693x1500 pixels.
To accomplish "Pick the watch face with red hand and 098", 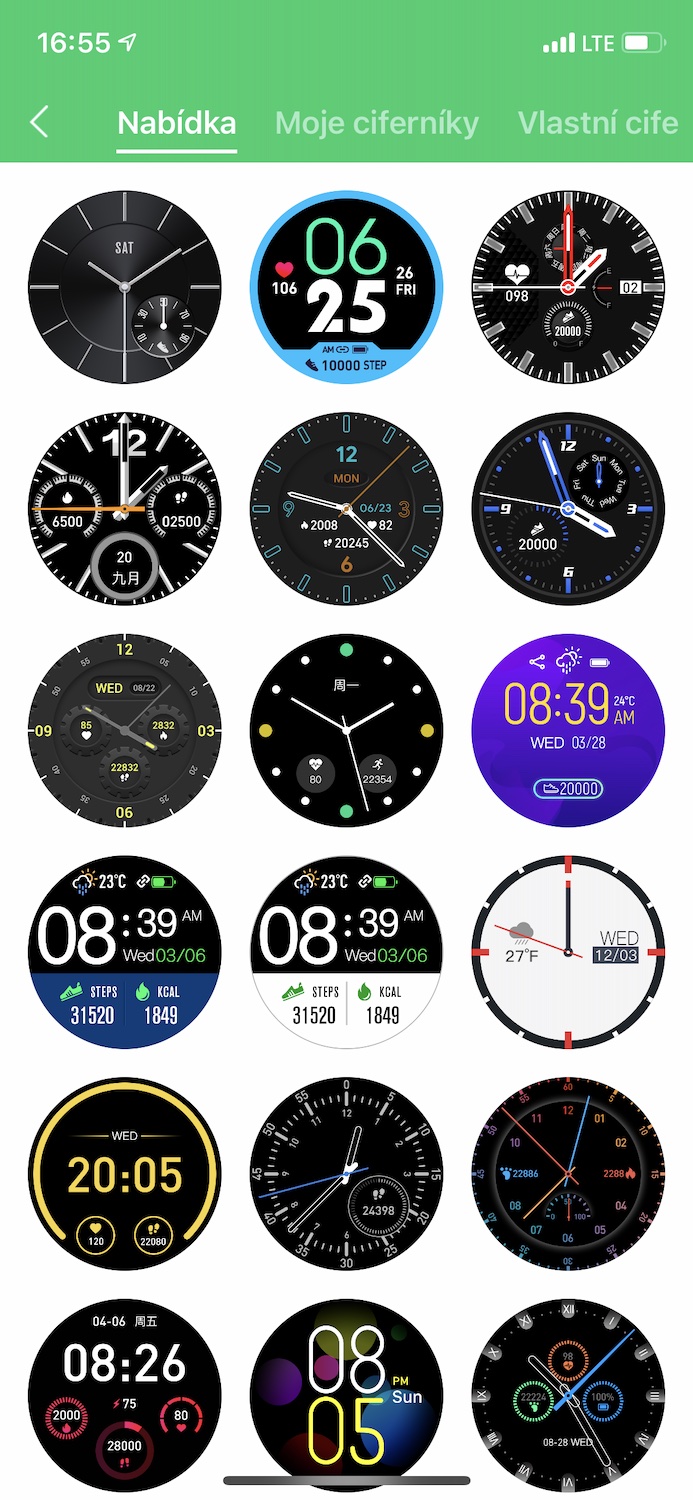I will click(567, 287).
